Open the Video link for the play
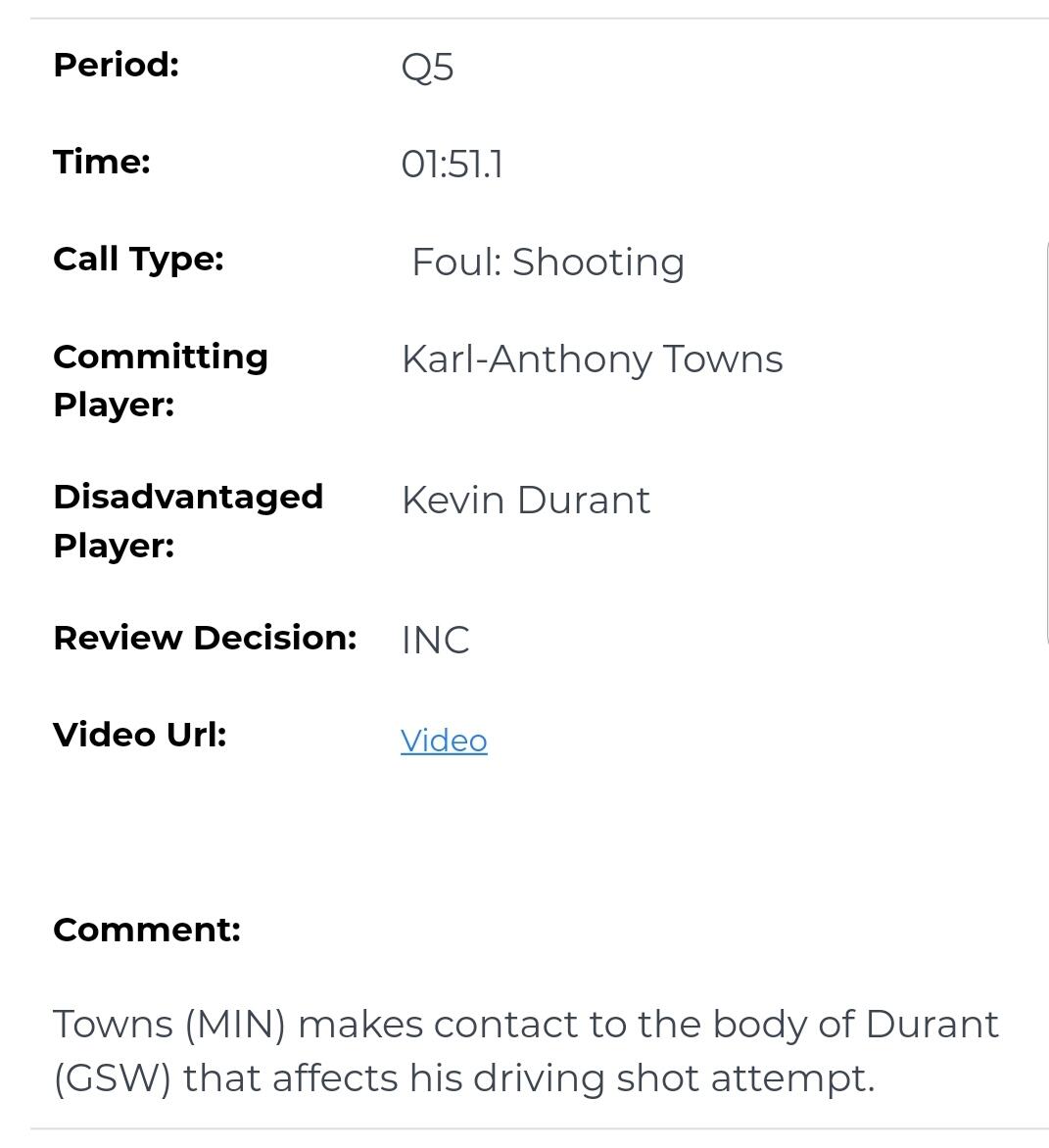Image resolution: width=1049 pixels, height=1148 pixels. pyautogui.click(x=444, y=741)
